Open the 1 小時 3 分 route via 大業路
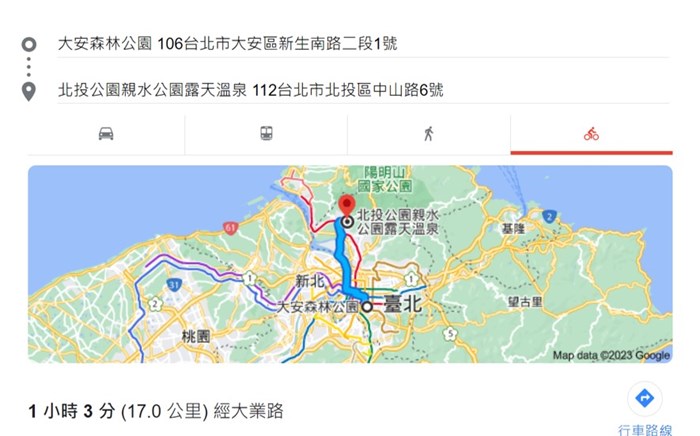 click(157, 410)
